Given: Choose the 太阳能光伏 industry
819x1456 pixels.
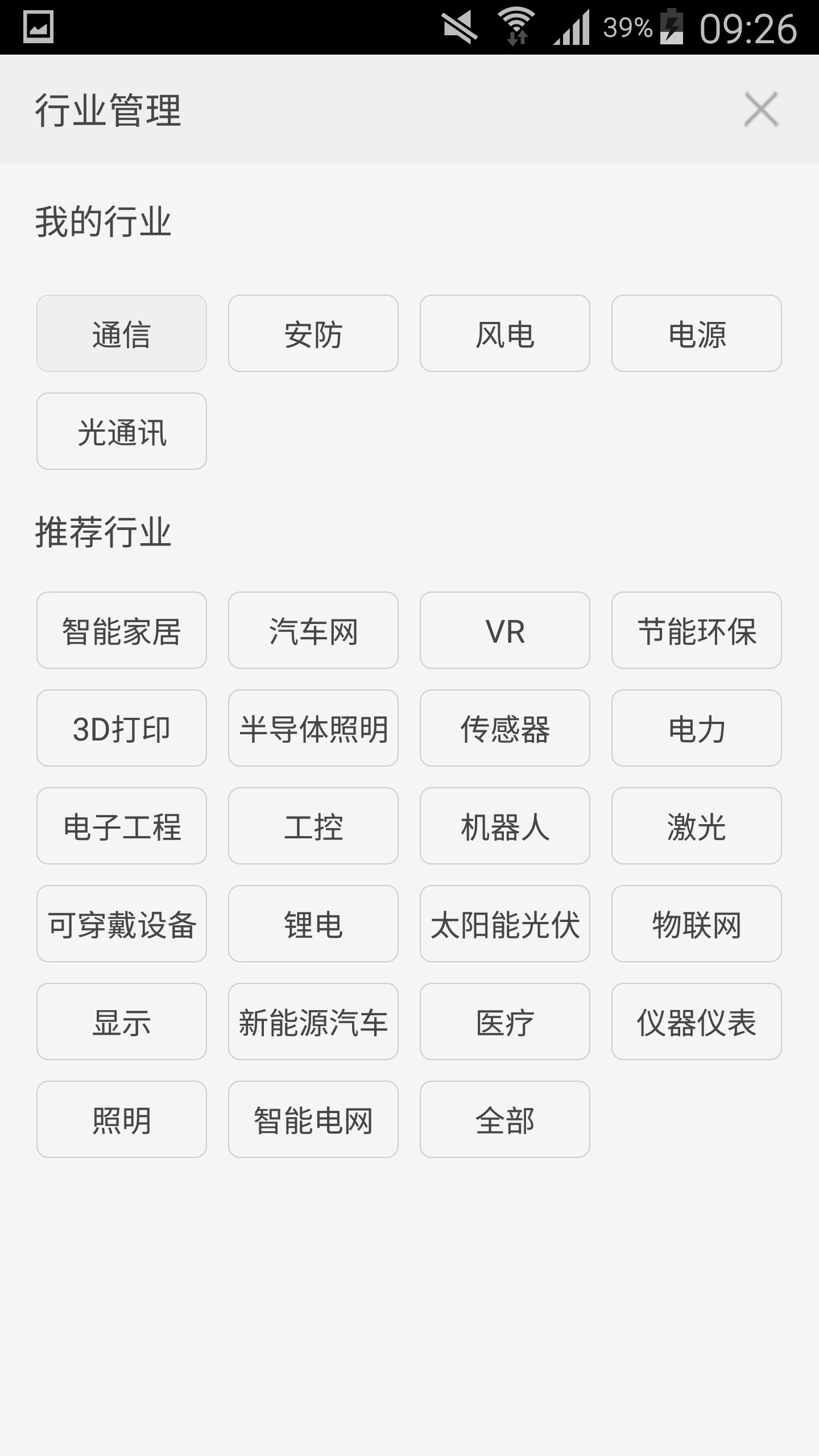Looking at the screenshot, I should click(504, 924).
